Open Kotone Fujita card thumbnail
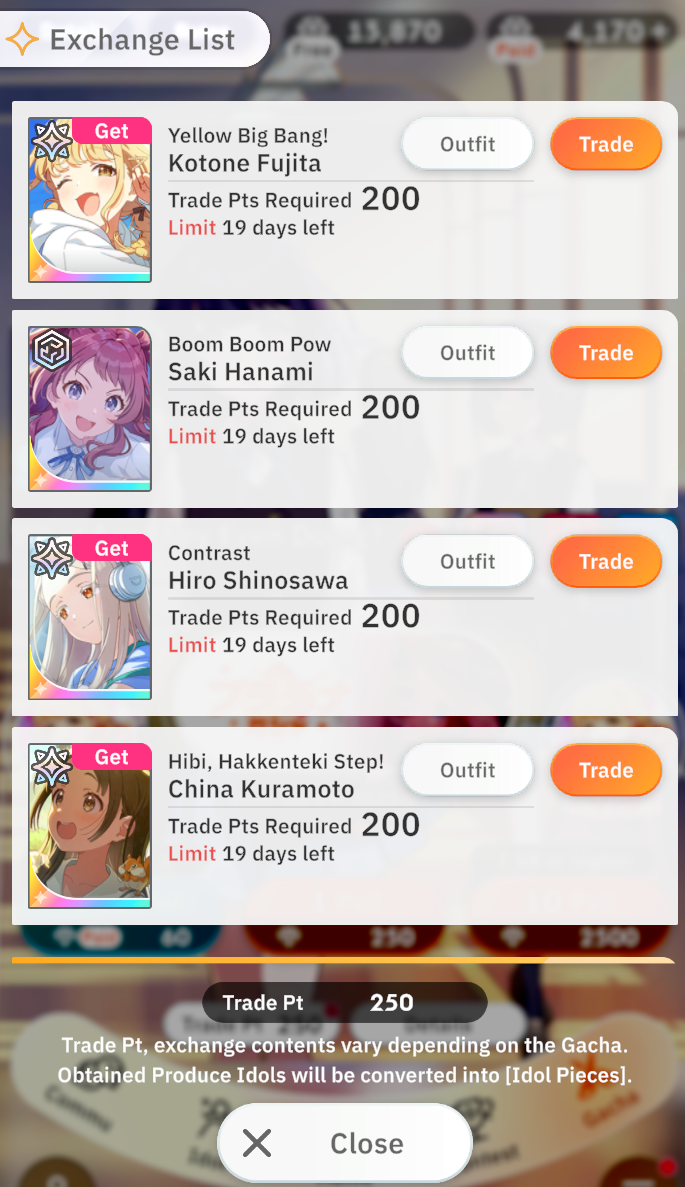The width and height of the screenshot is (685, 1187). pyautogui.click(x=90, y=200)
